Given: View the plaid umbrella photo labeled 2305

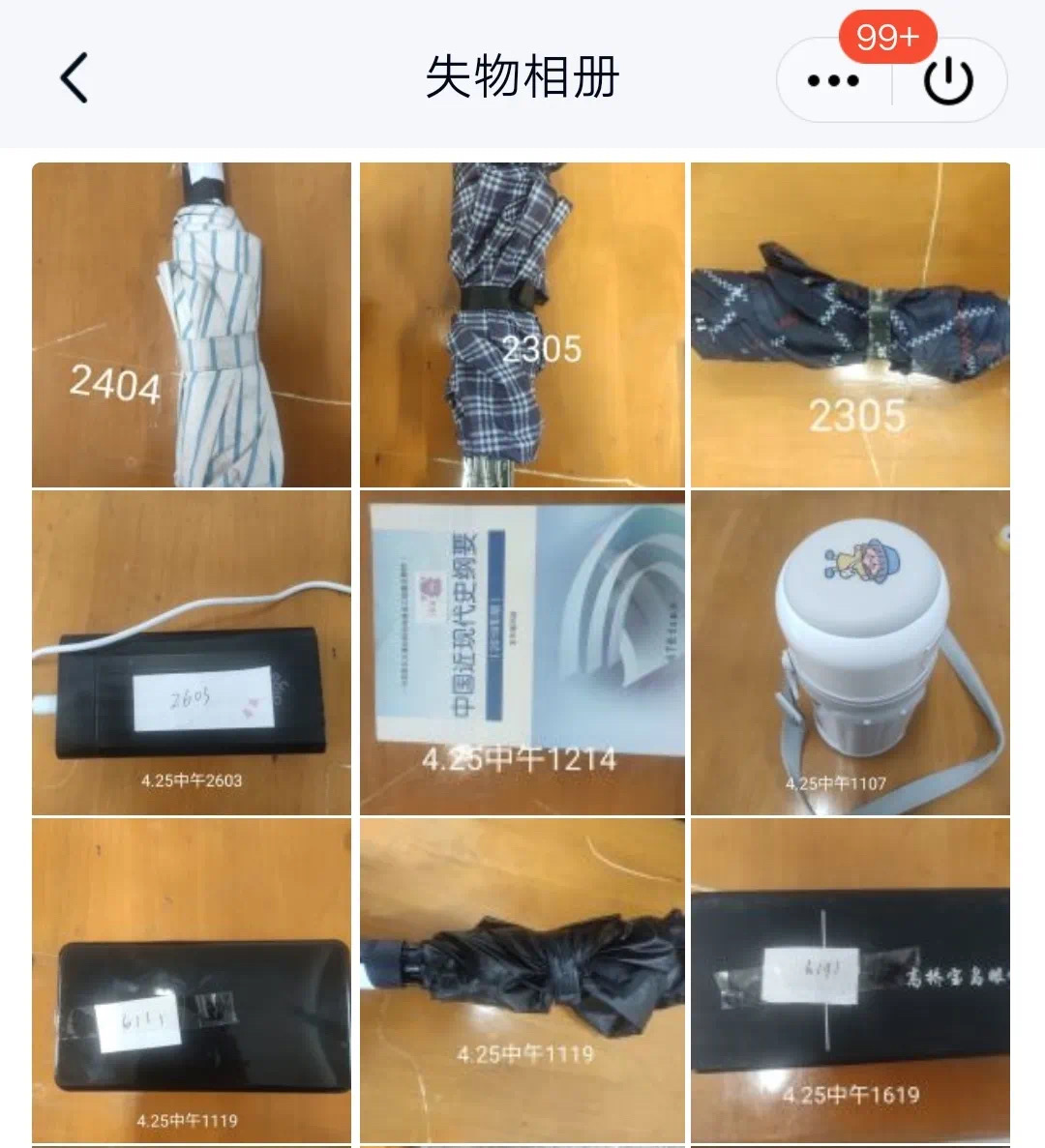Looking at the screenshot, I should 522,325.
